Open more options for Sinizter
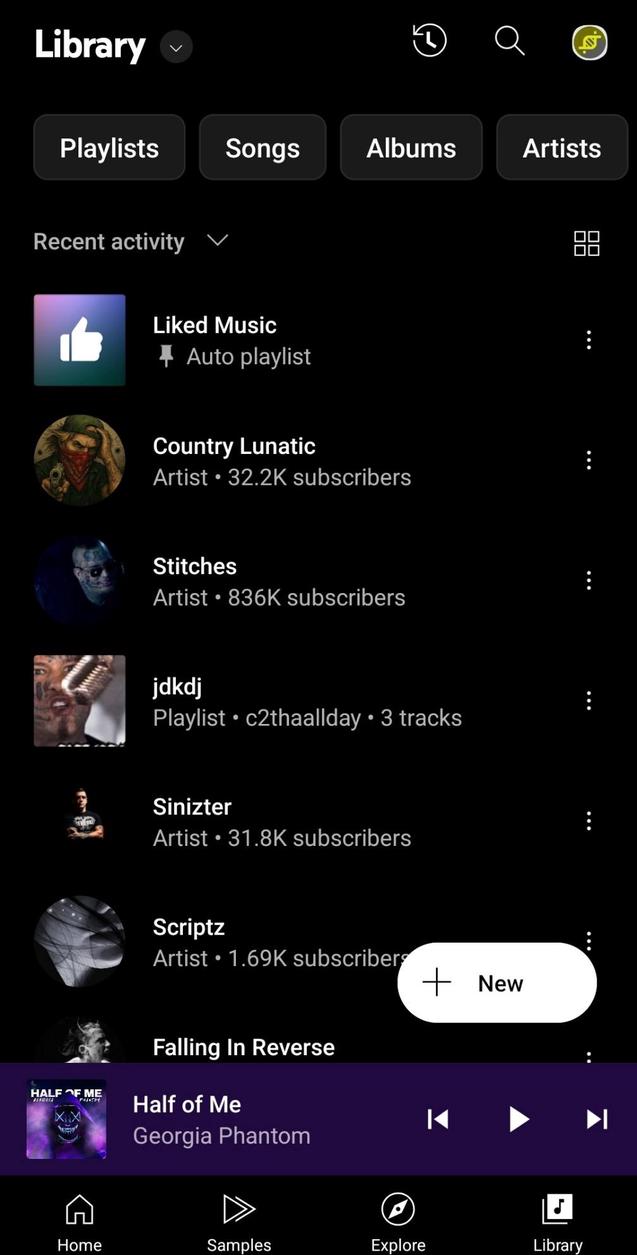This screenshot has height=1255, width=637. tap(589, 821)
